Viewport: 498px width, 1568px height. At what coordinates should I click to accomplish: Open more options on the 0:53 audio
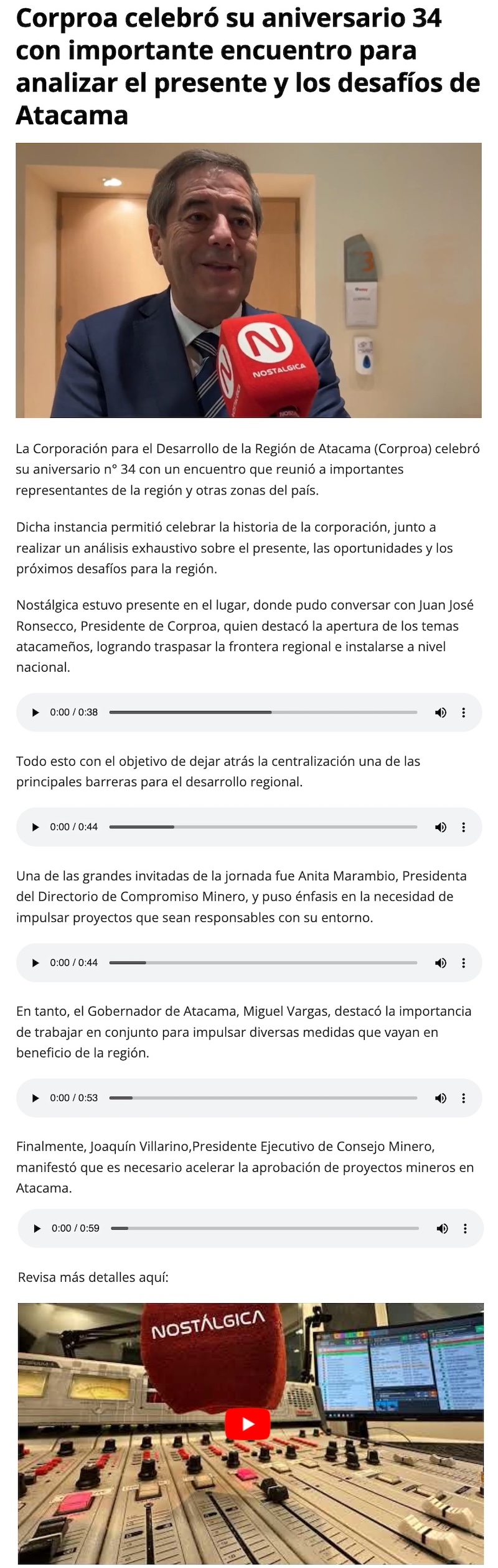[x=463, y=1098]
